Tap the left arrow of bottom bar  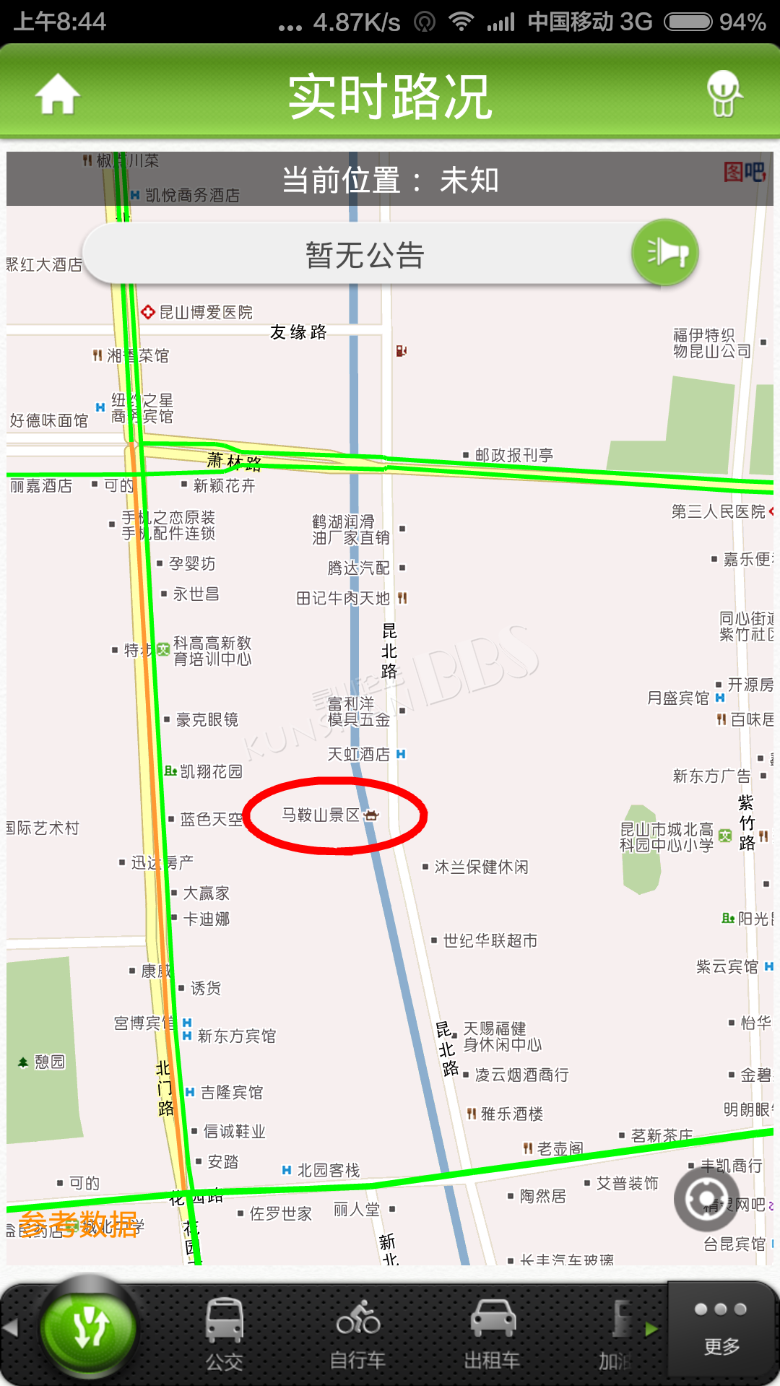pos(11,1329)
